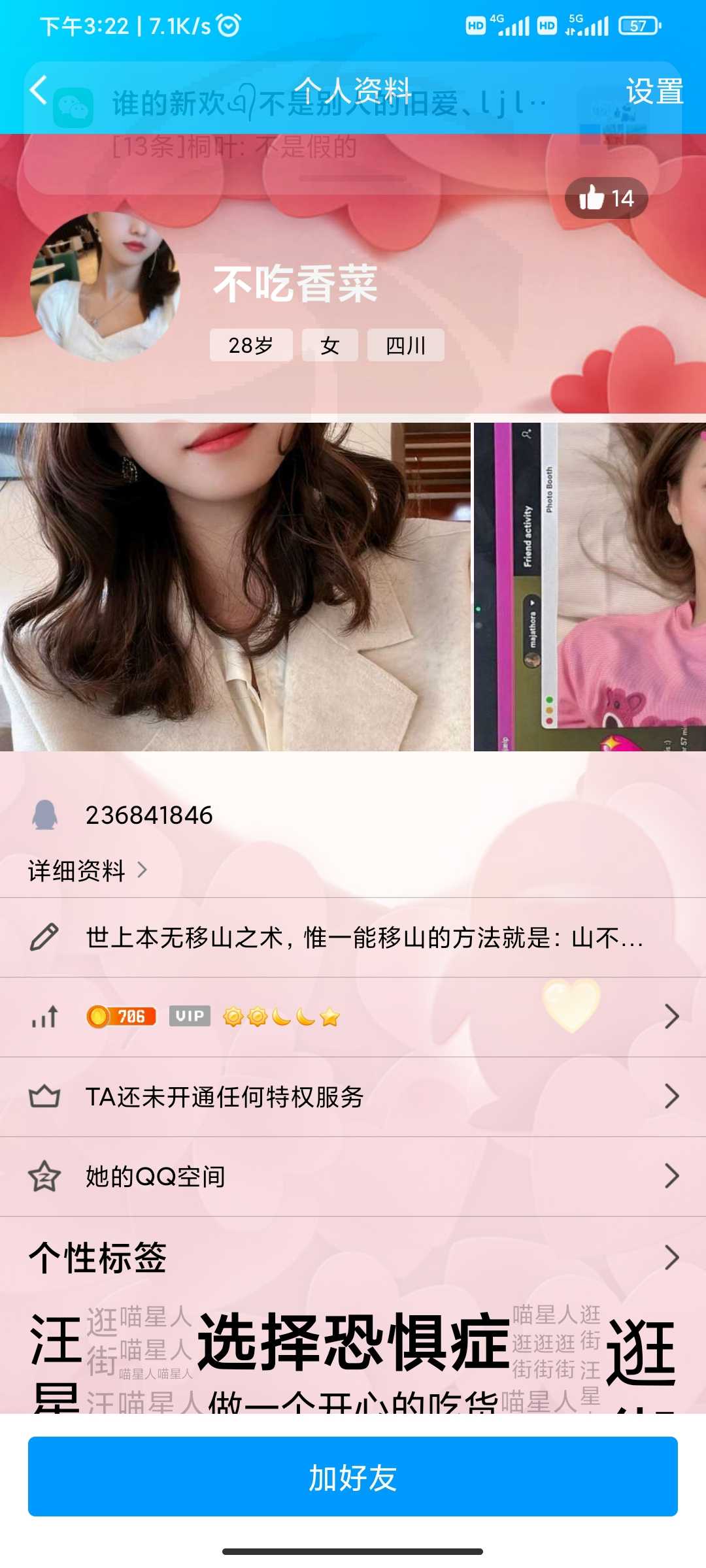Go back using the top-left arrow
Image resolution: width=706 pixels, height=1568 pixels.
39,90
